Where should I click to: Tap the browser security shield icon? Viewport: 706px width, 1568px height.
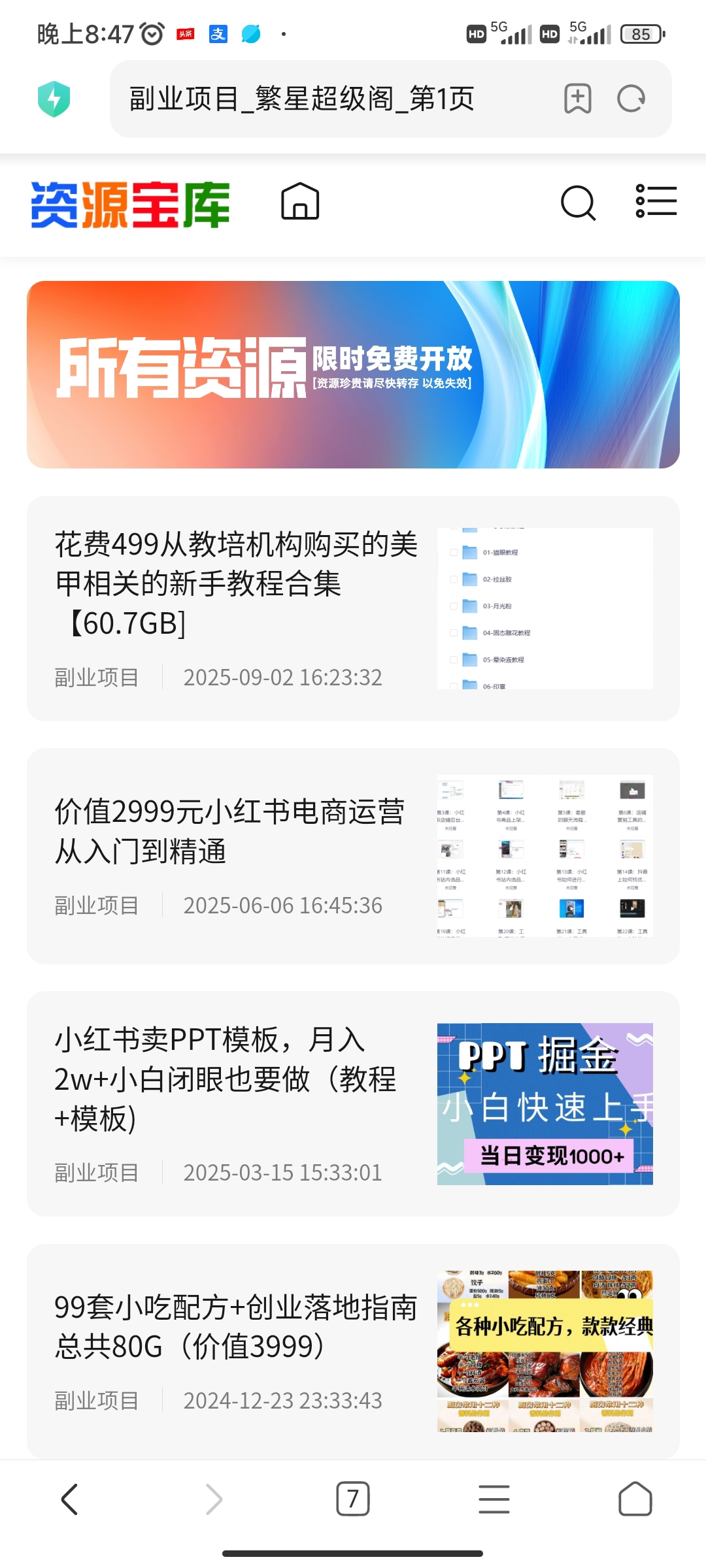tap(54, 99)
